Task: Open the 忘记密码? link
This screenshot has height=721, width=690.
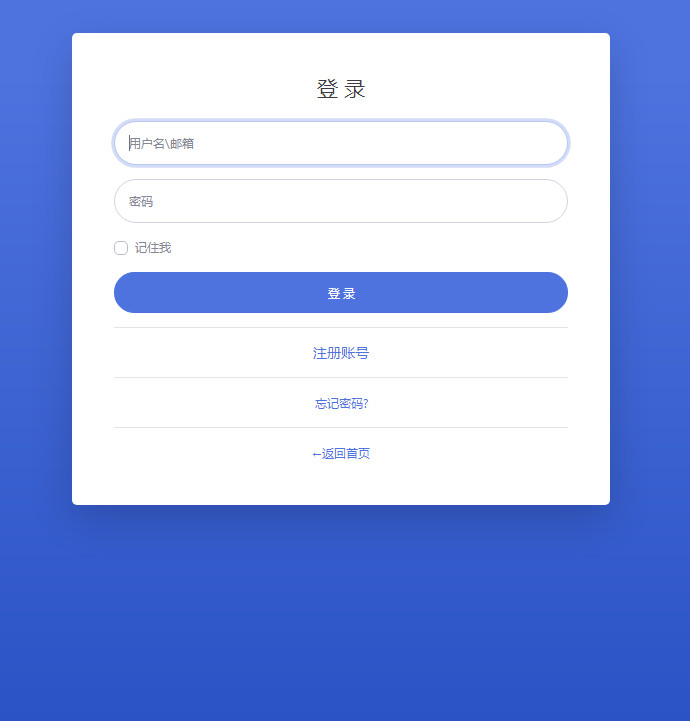Action: click(x=341, y=403)
